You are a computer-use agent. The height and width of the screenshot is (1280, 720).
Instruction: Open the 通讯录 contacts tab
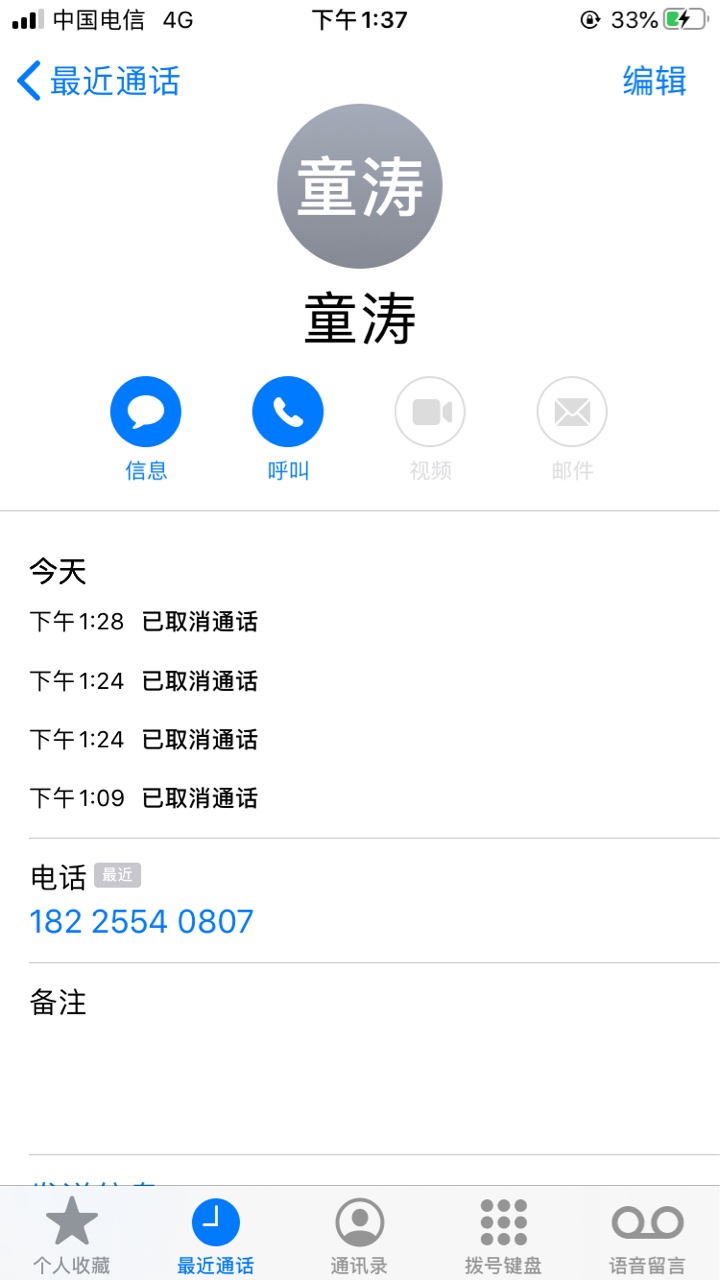point(359,1236)
